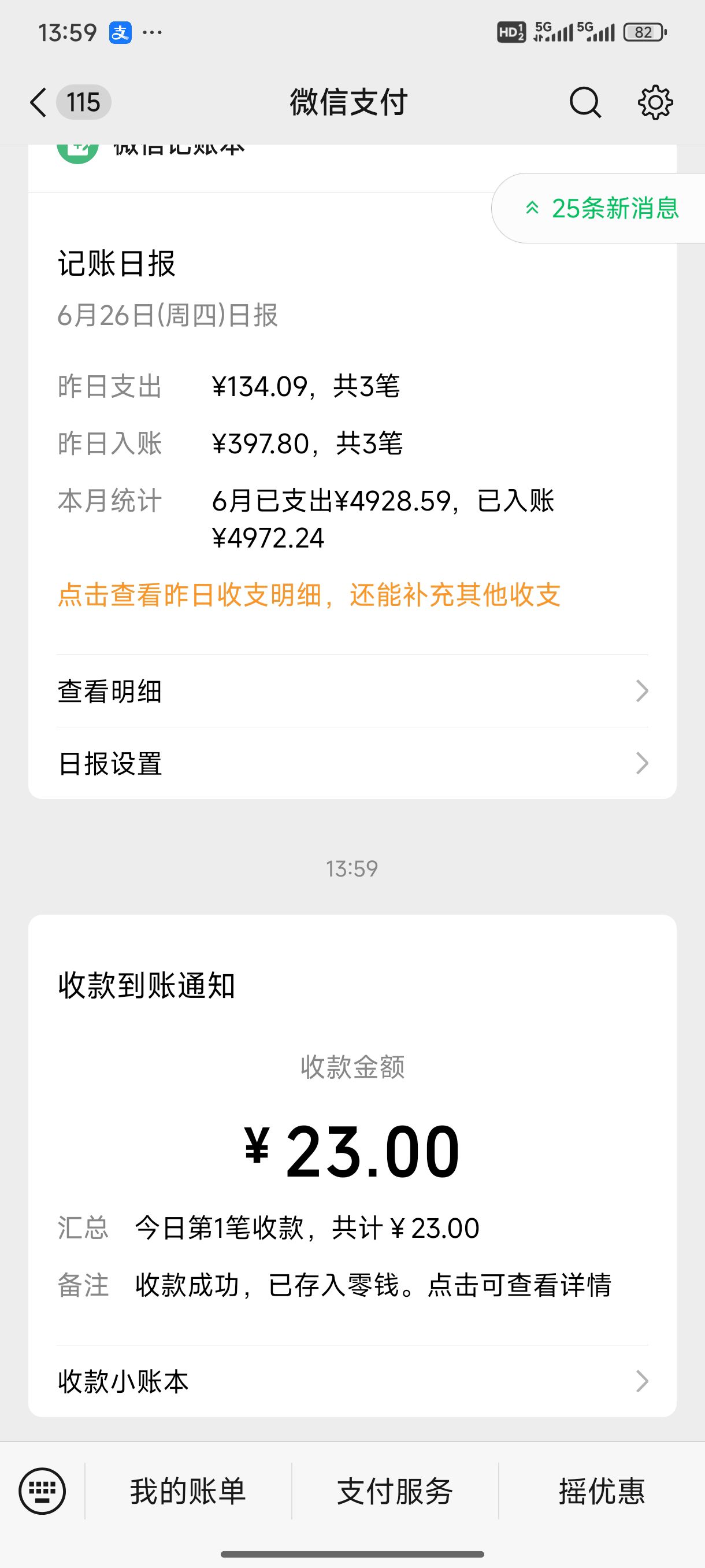
Task: Open the 查看明细 row
Action: (x=352, y=691)
